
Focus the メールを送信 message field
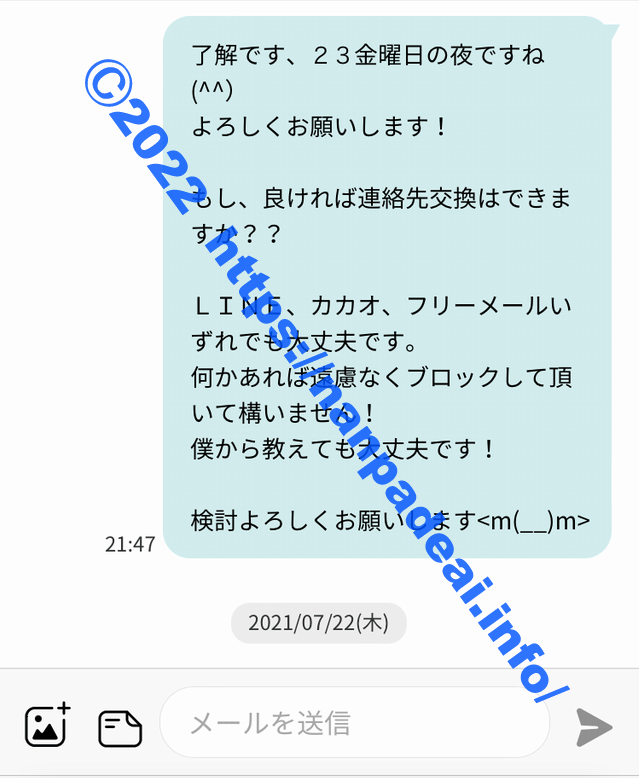pos(355,722)
